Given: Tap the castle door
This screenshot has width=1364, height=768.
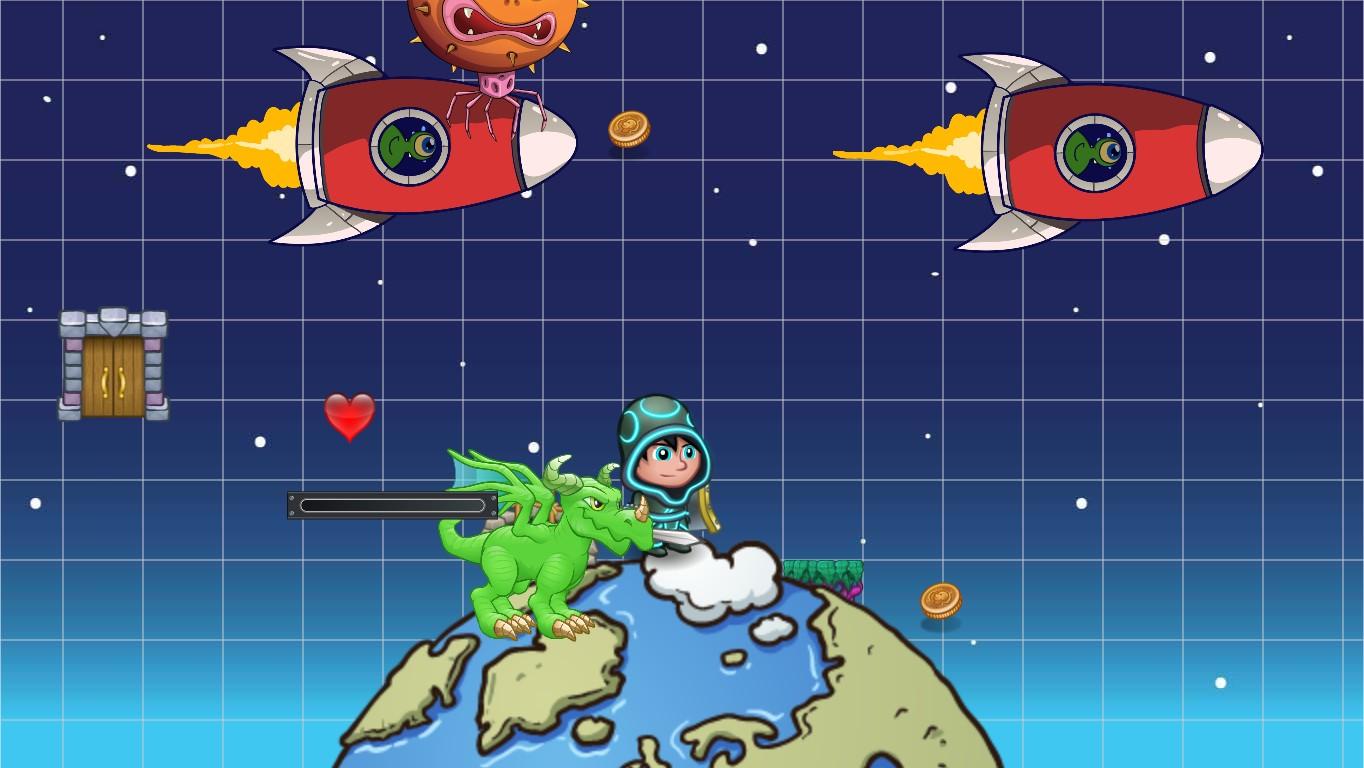Looking at the screenshot, I should coord(113,367).
